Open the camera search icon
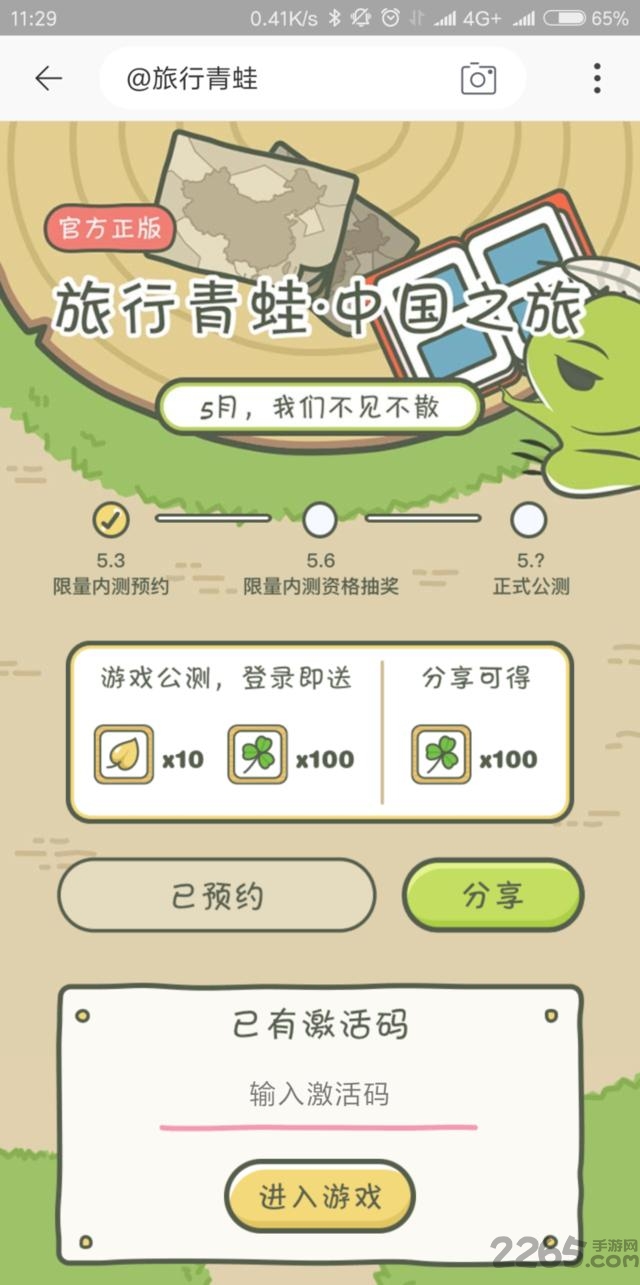This screenshot has height=1285, width=640. (x=478, y=78)
